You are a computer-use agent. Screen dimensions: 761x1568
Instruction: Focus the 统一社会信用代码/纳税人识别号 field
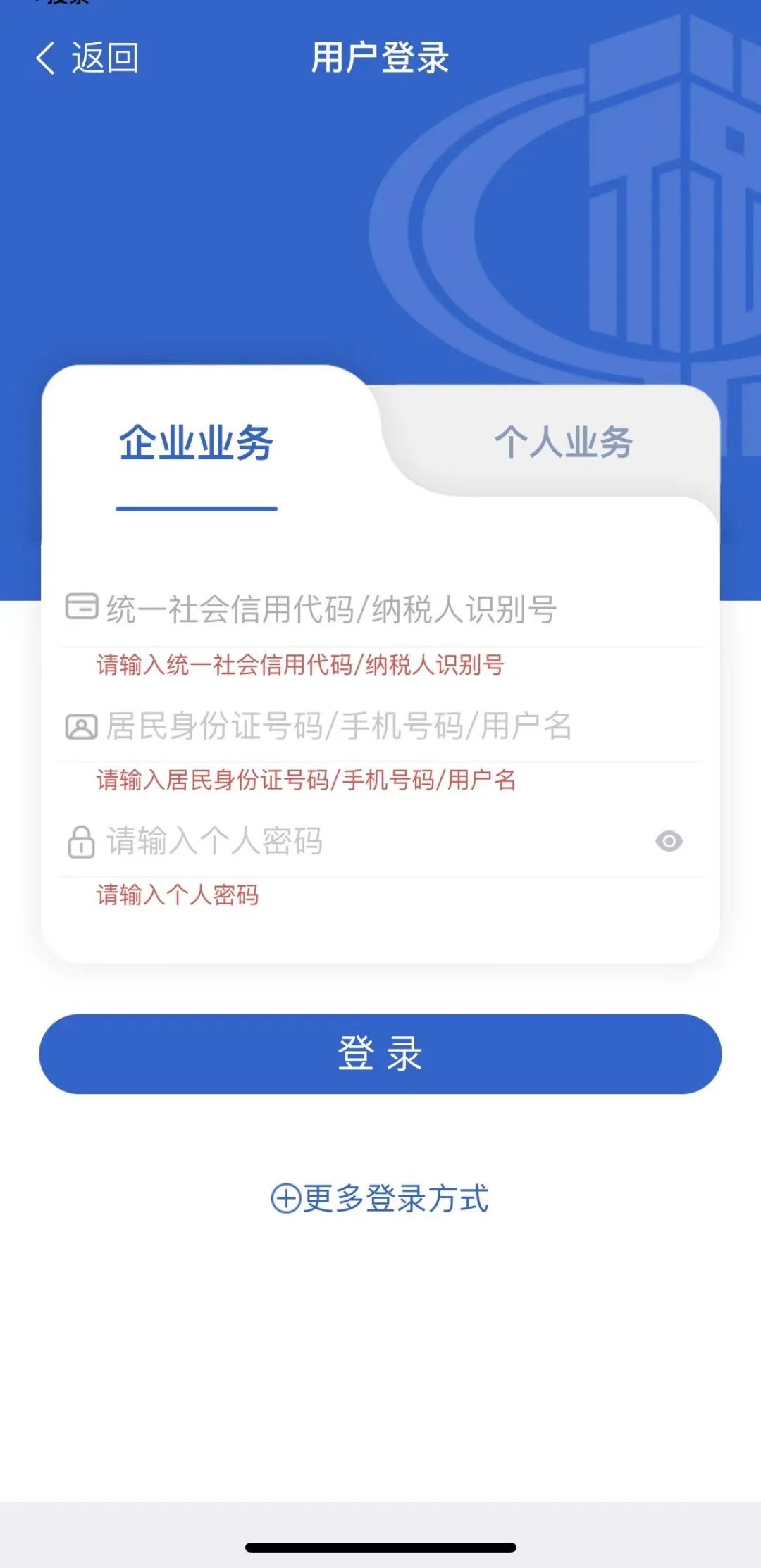380,609
